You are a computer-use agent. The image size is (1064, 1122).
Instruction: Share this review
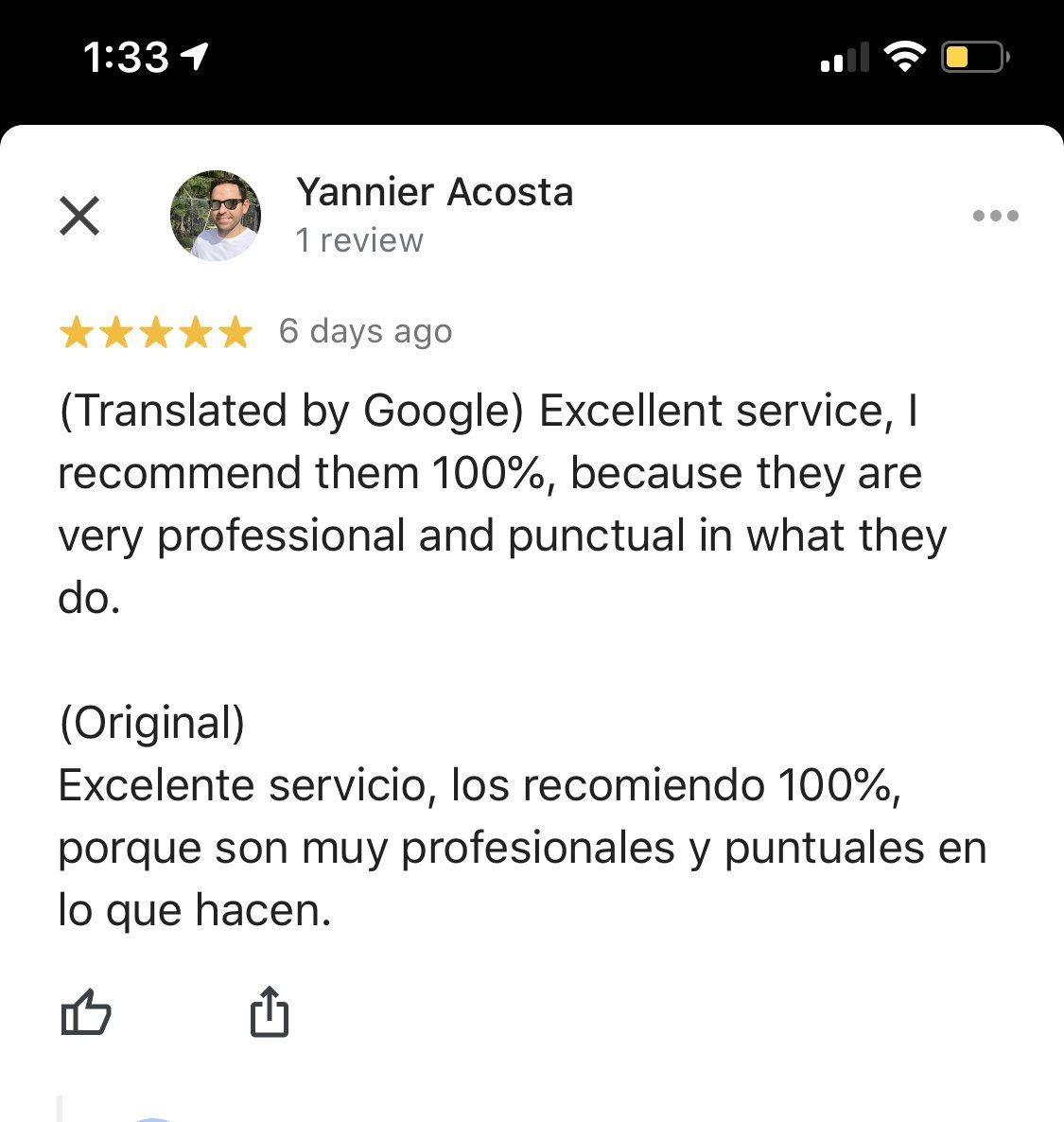pos(269,1013)
